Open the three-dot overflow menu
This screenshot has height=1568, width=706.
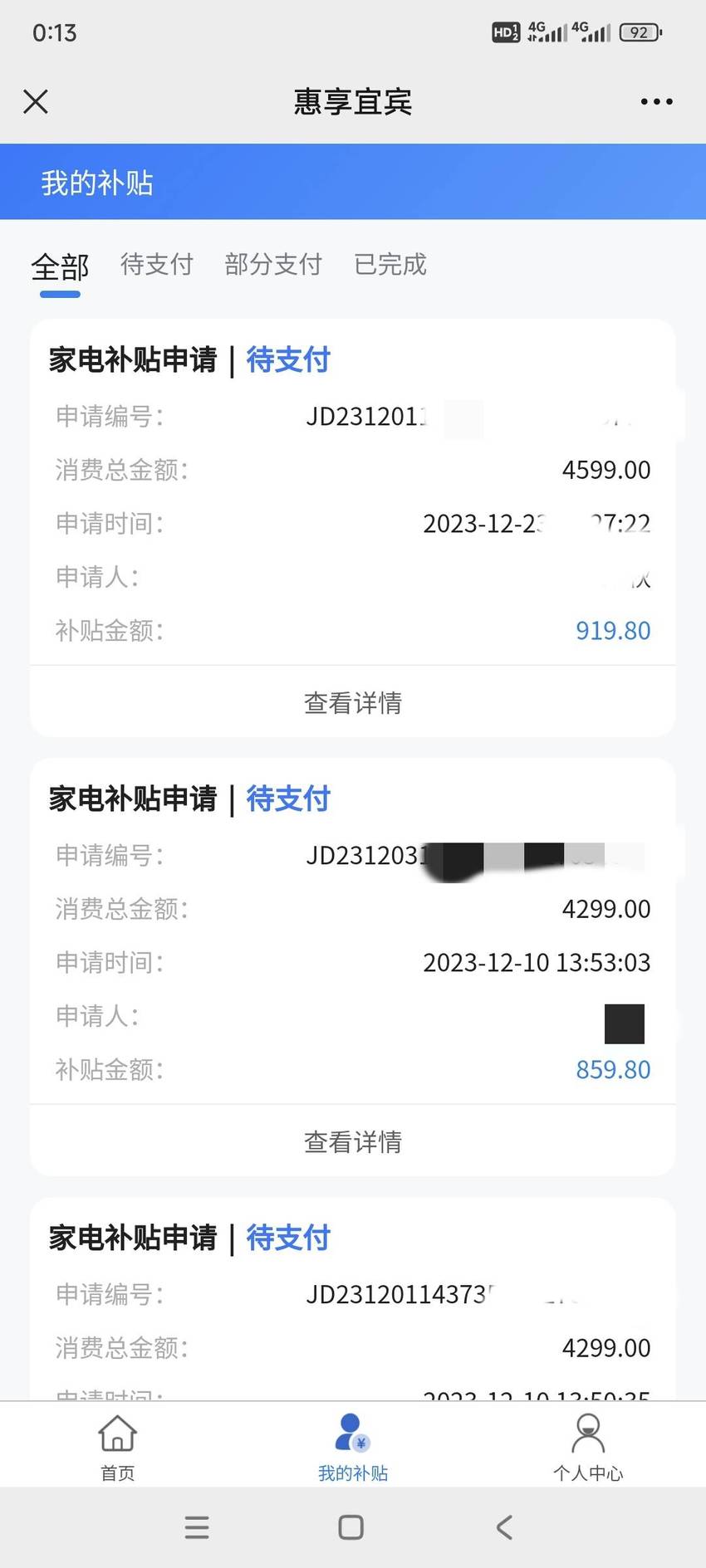(x=656, y=101)
